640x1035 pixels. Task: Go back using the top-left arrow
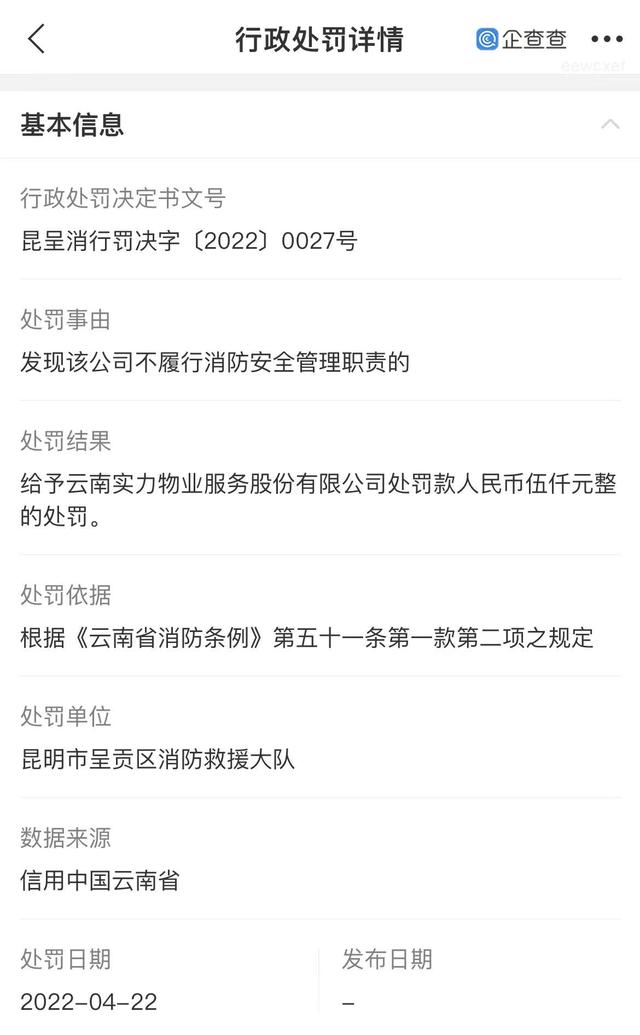click(x=36, y=38)
